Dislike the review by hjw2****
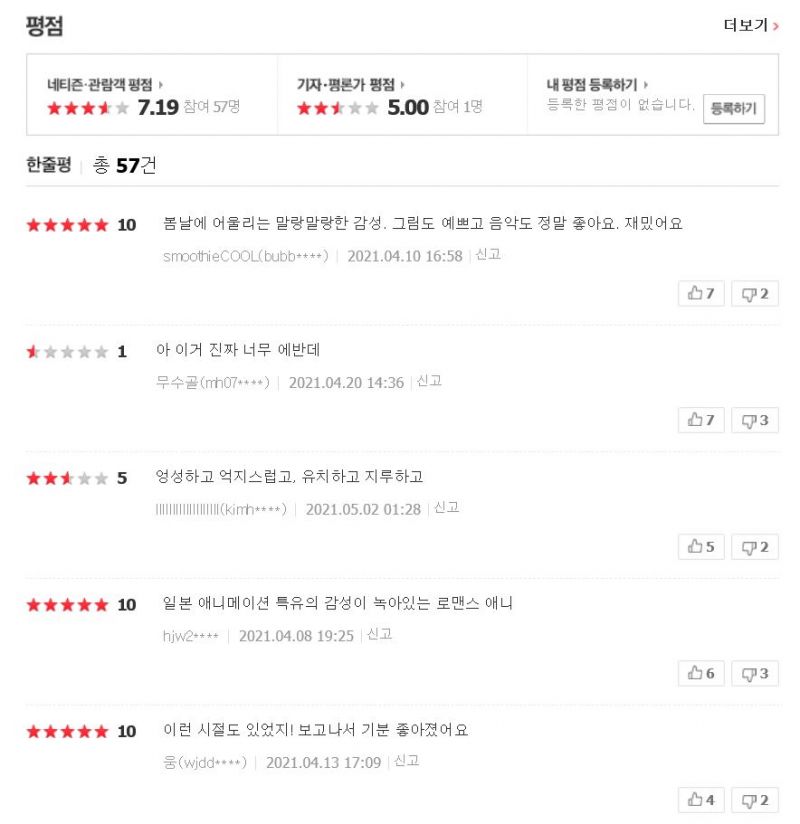This screenshot has width=800, height=824. pos(755,673)
